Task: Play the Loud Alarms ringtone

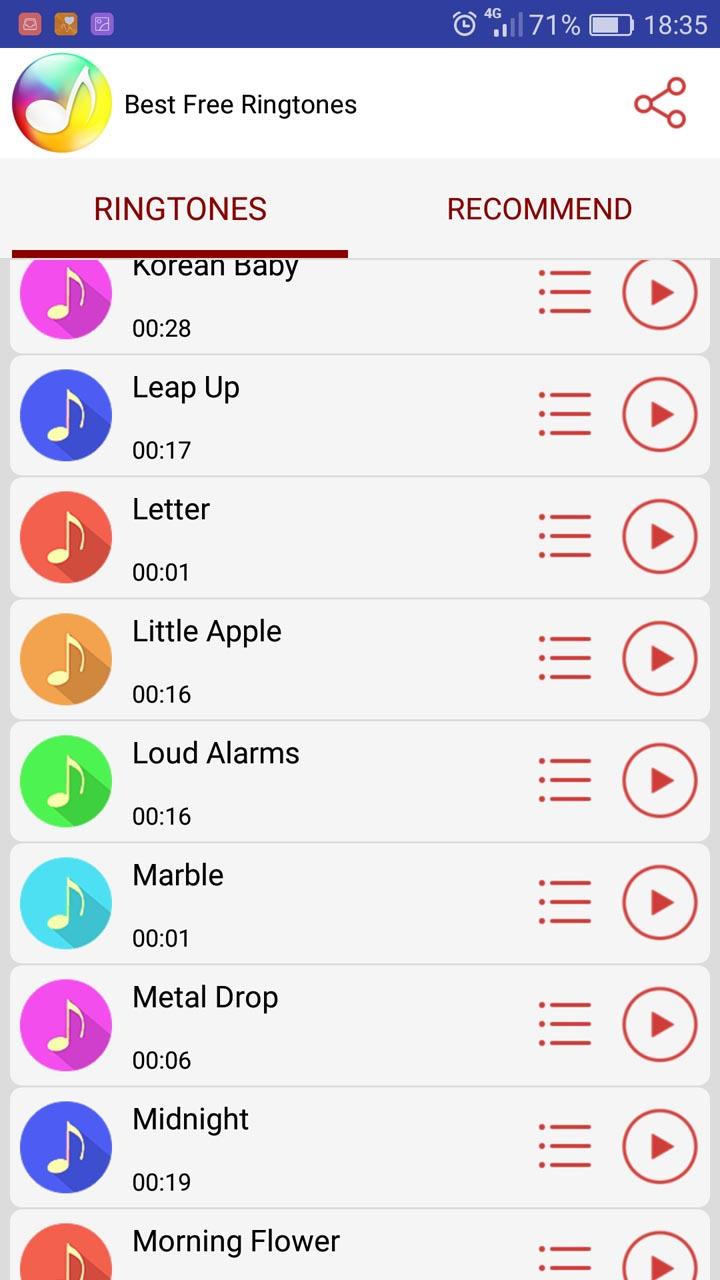Action: 660,781
